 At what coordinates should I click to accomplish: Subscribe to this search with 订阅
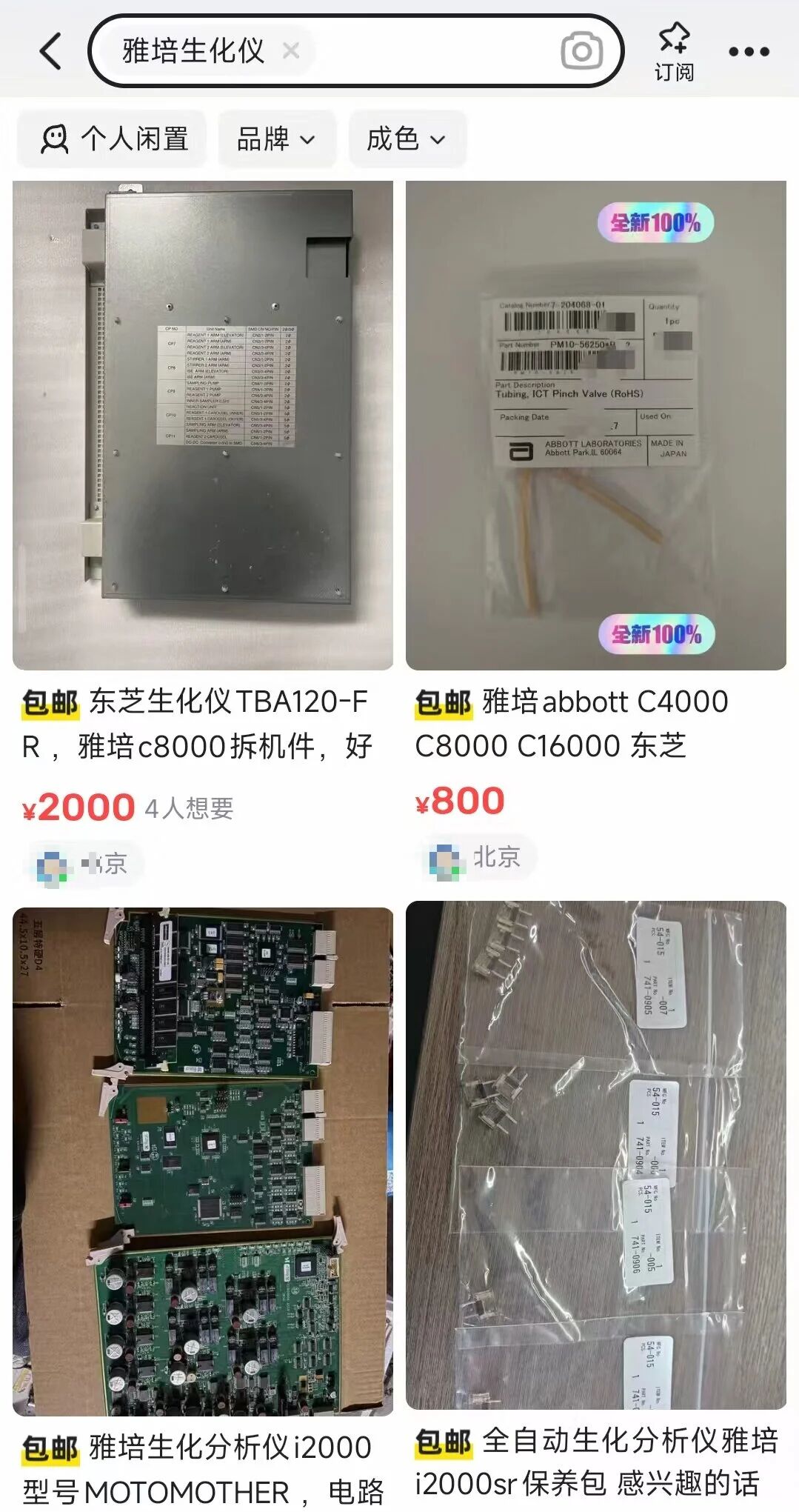click(x=673, y=51)
